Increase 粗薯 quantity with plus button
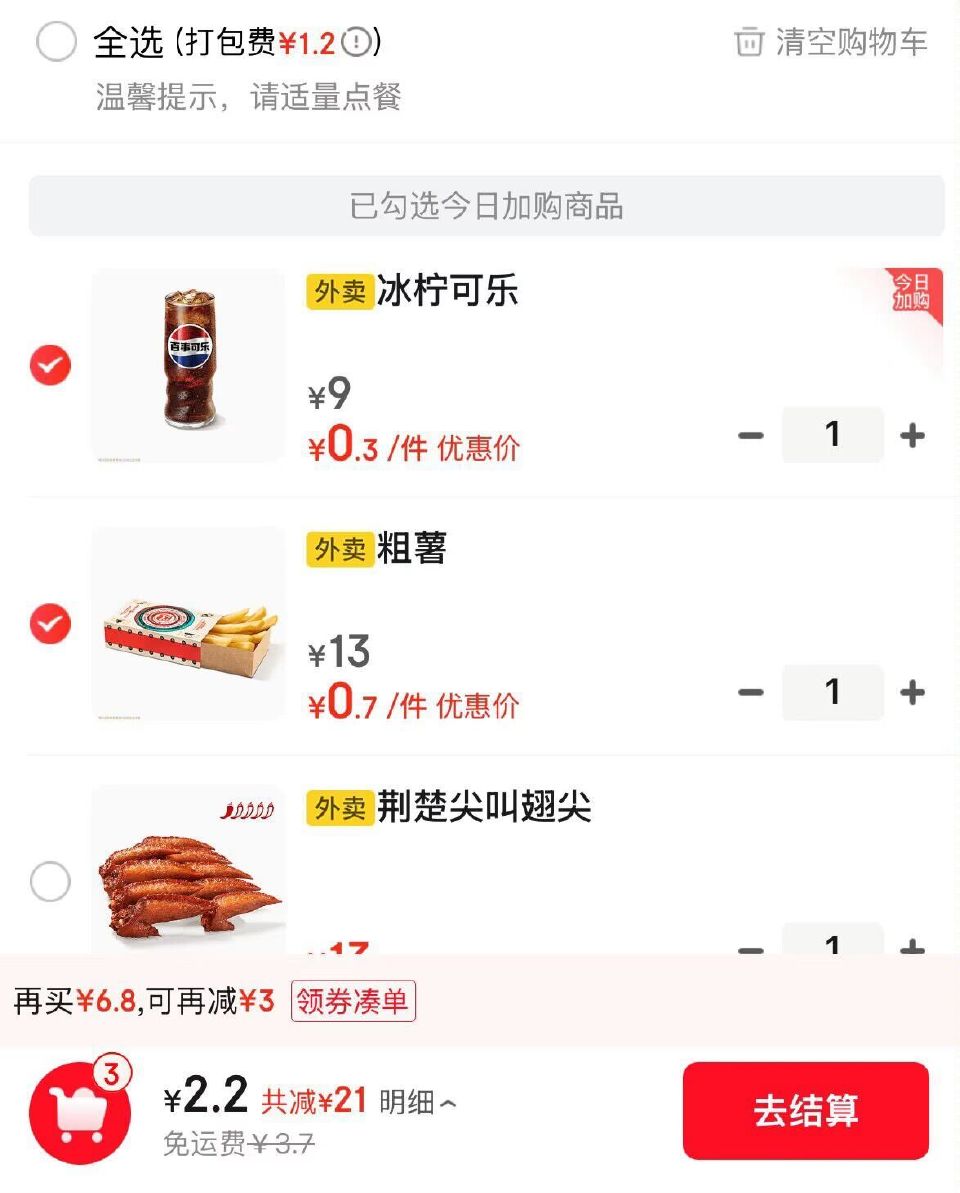Image resolution: width=960 pixels, height=1193 pixels. point(911,691)
